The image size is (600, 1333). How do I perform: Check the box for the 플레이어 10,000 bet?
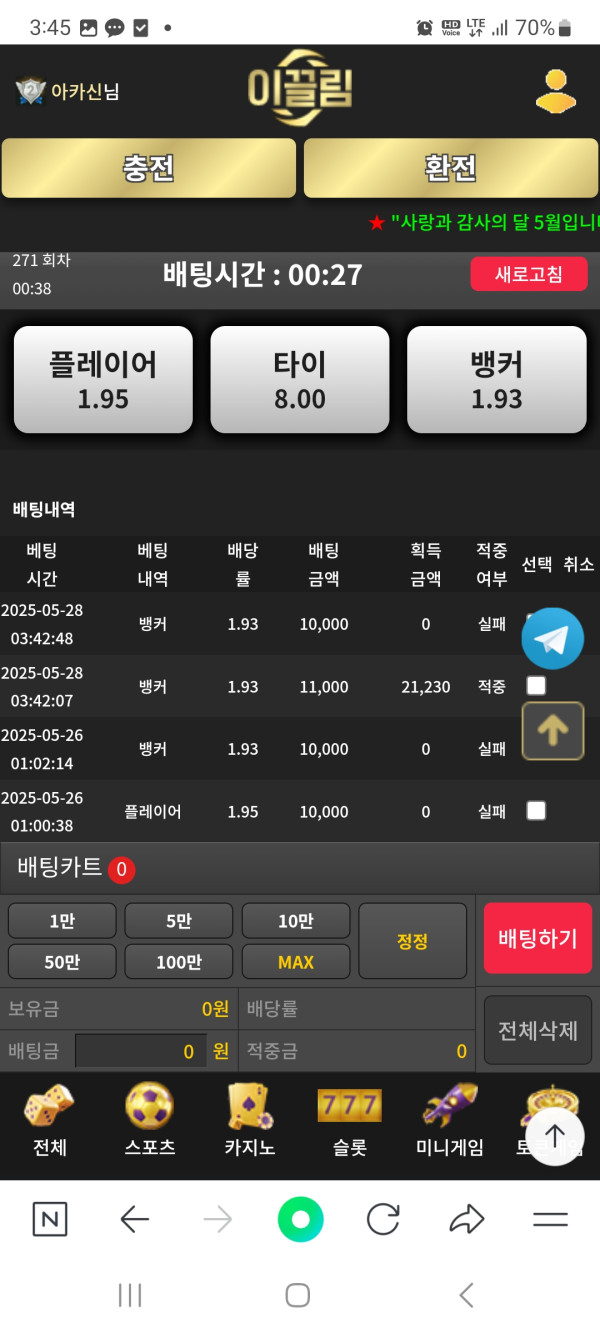(537, 811)
